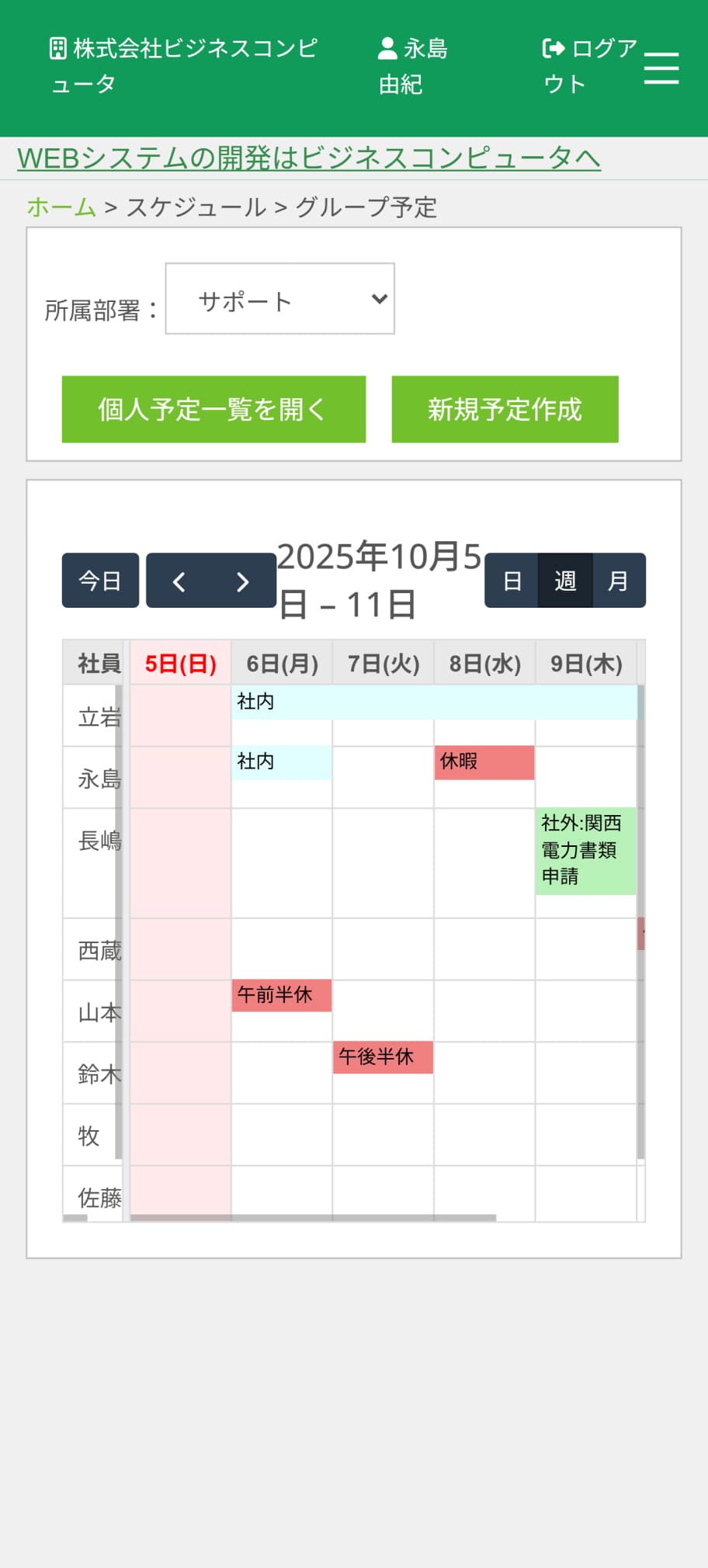The width and height of the screenshot is (708, 1568).
Task: Open 永島's 休暇 event on 8日
Action: tap(484, 762)
